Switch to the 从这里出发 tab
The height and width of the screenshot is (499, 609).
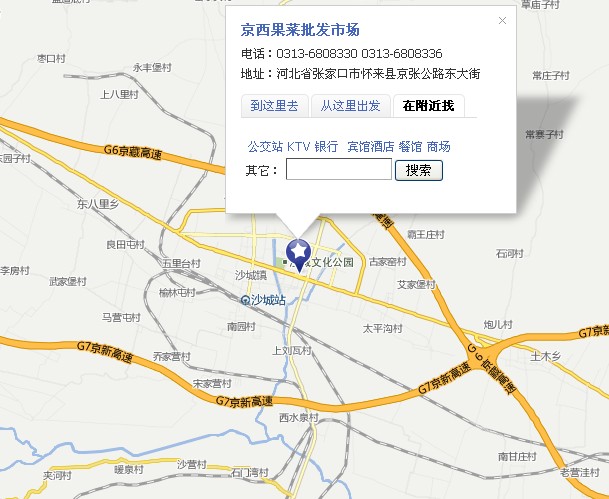pyautogui.click(x=350, y=106)
